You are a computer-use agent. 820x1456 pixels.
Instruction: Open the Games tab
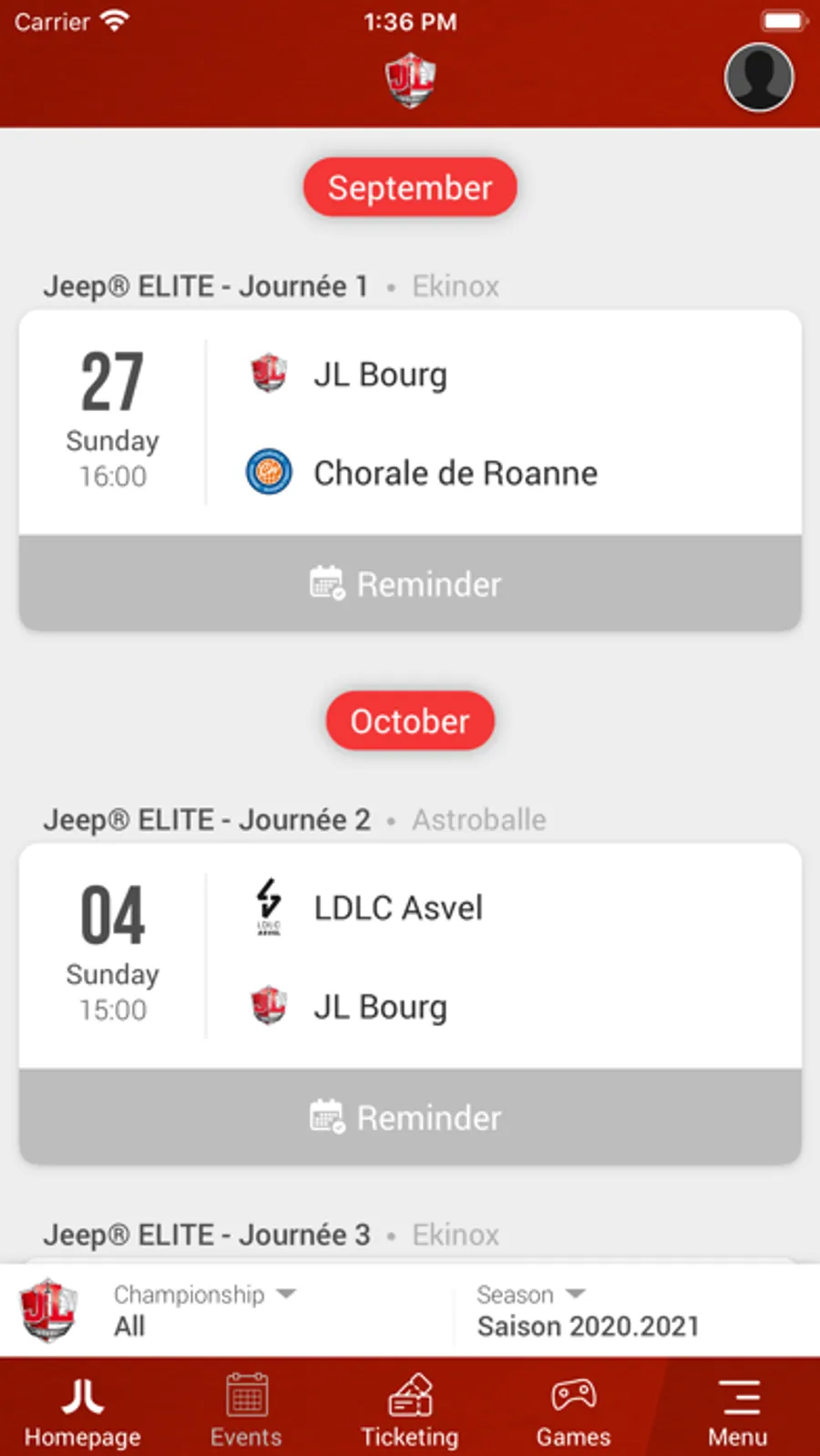click(573, 1409)
